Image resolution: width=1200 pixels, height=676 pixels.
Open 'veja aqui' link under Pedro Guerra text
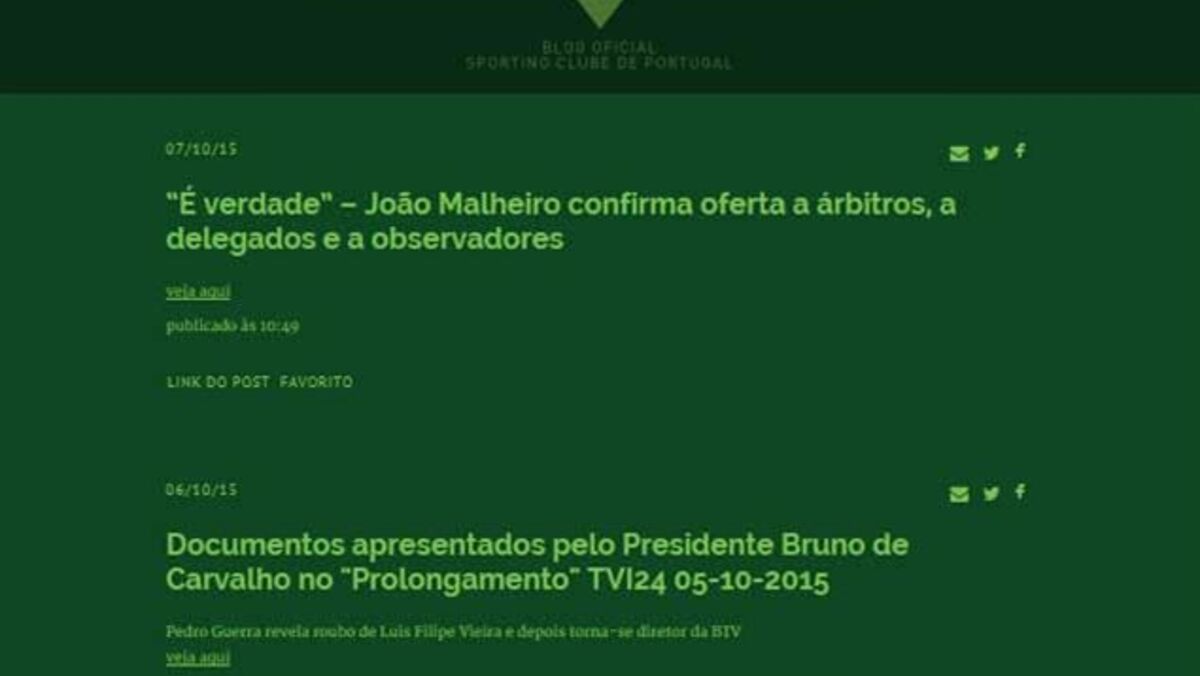click(x=198, y=657)
